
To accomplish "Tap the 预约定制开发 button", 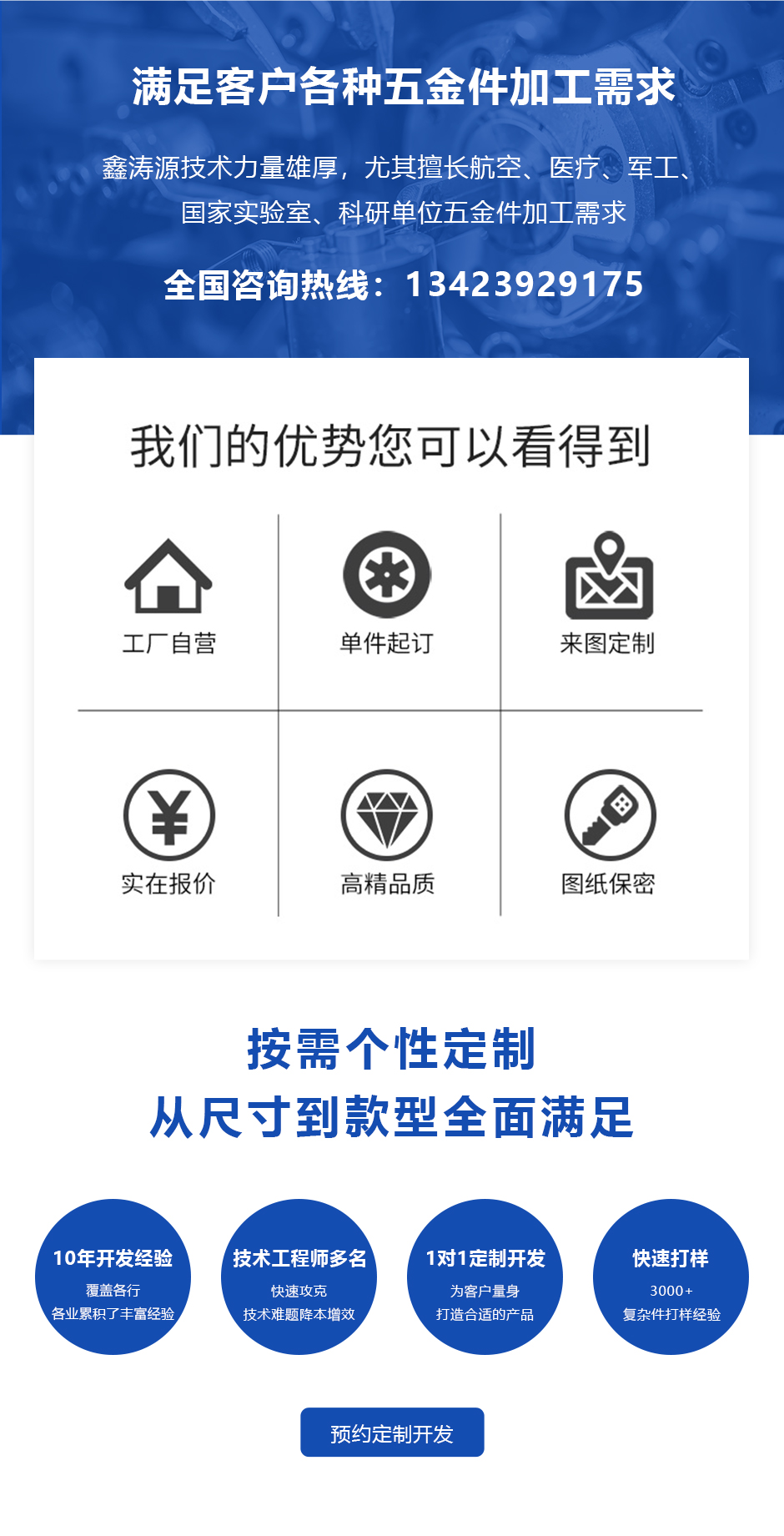I will coord(392,1433).
